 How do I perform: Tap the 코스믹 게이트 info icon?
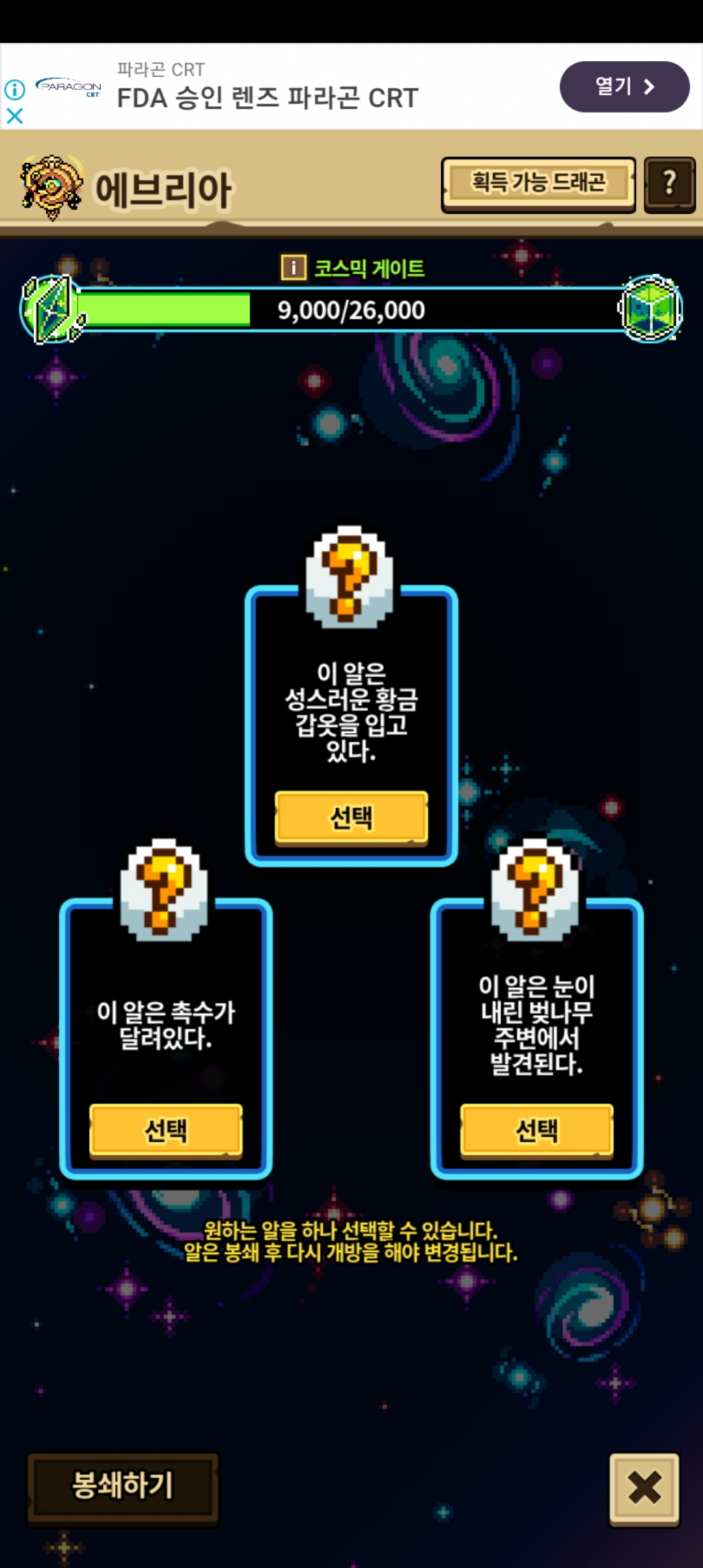(x=293, y=268)
